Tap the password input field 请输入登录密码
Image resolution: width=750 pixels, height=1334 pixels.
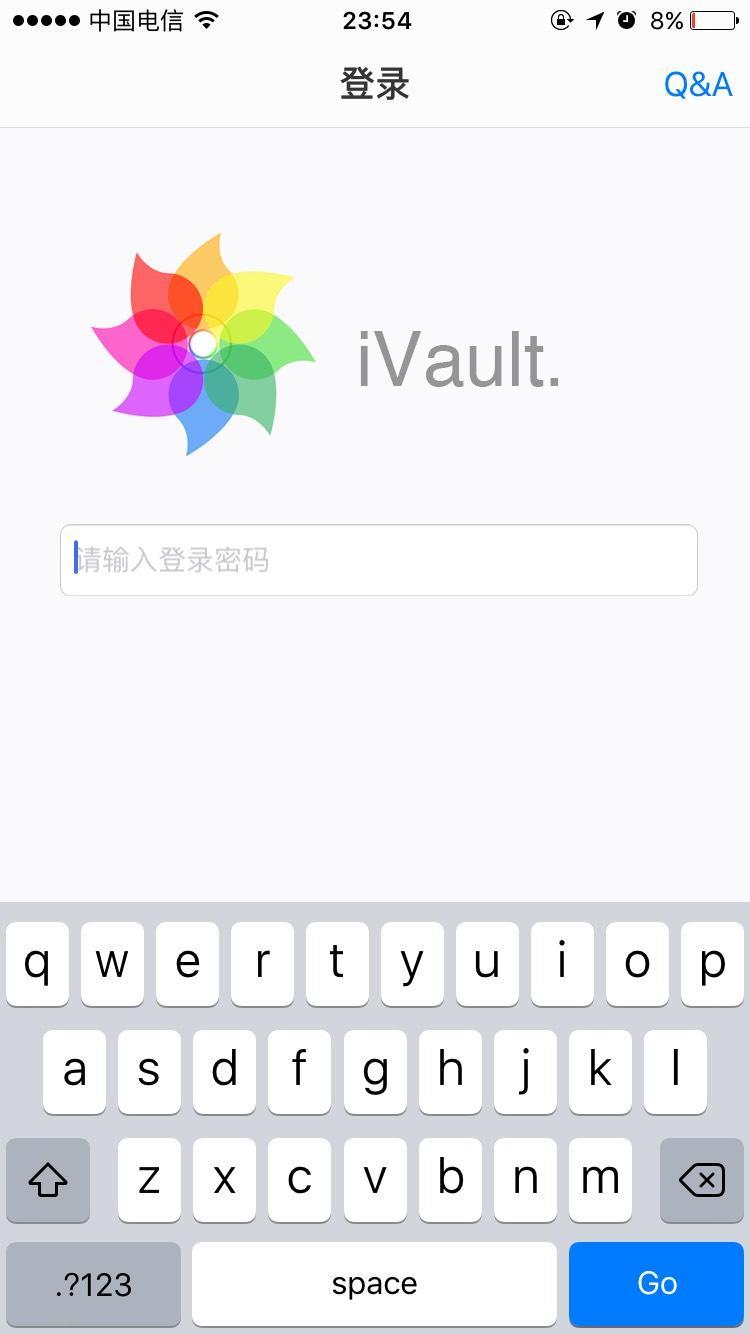click(378, 560)
